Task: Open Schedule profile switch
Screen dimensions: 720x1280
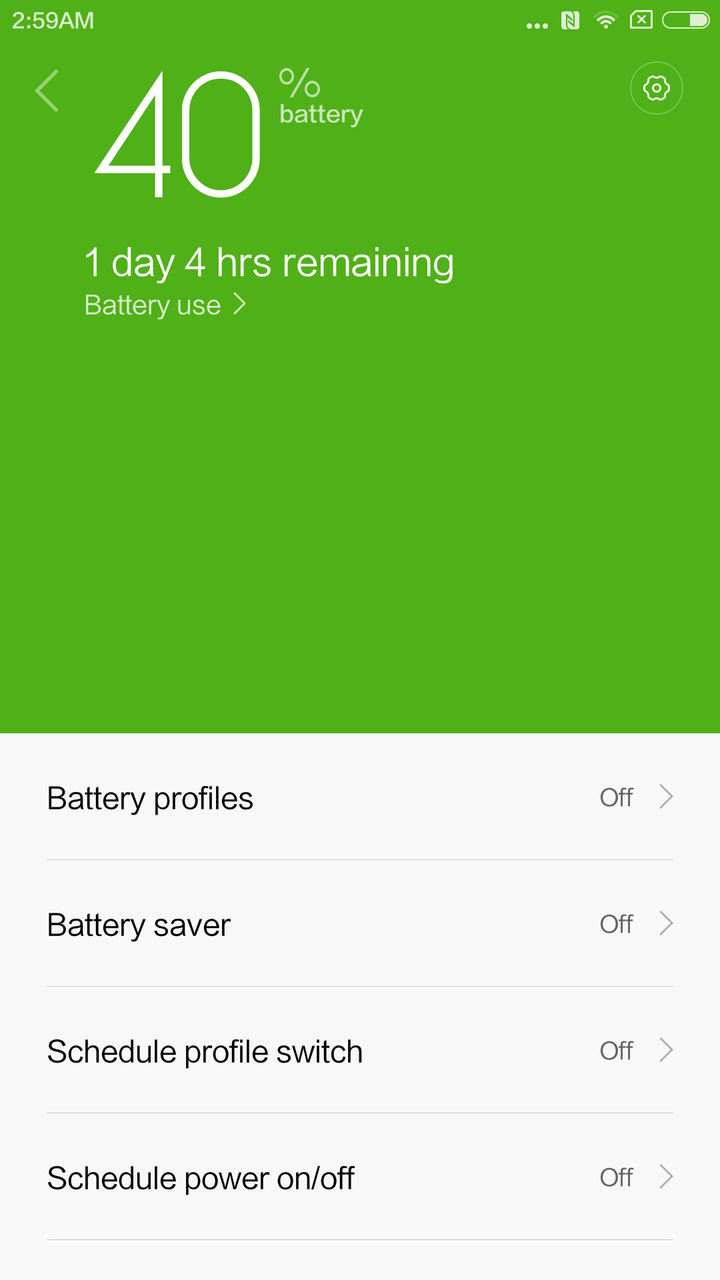Action: click(360, 1051)
